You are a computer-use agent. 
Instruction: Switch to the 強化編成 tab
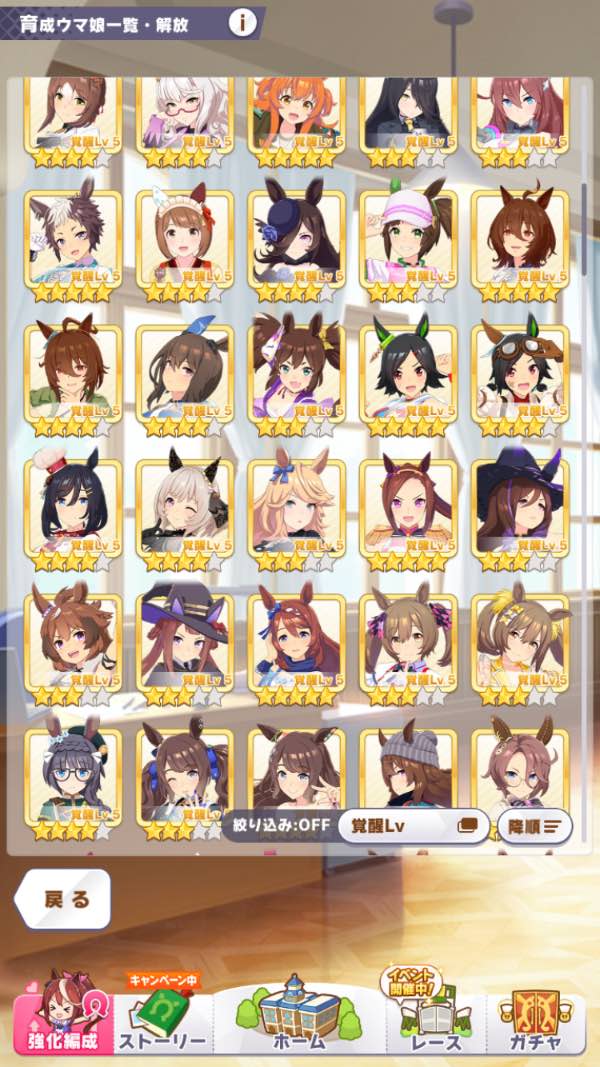point(62,1020)
